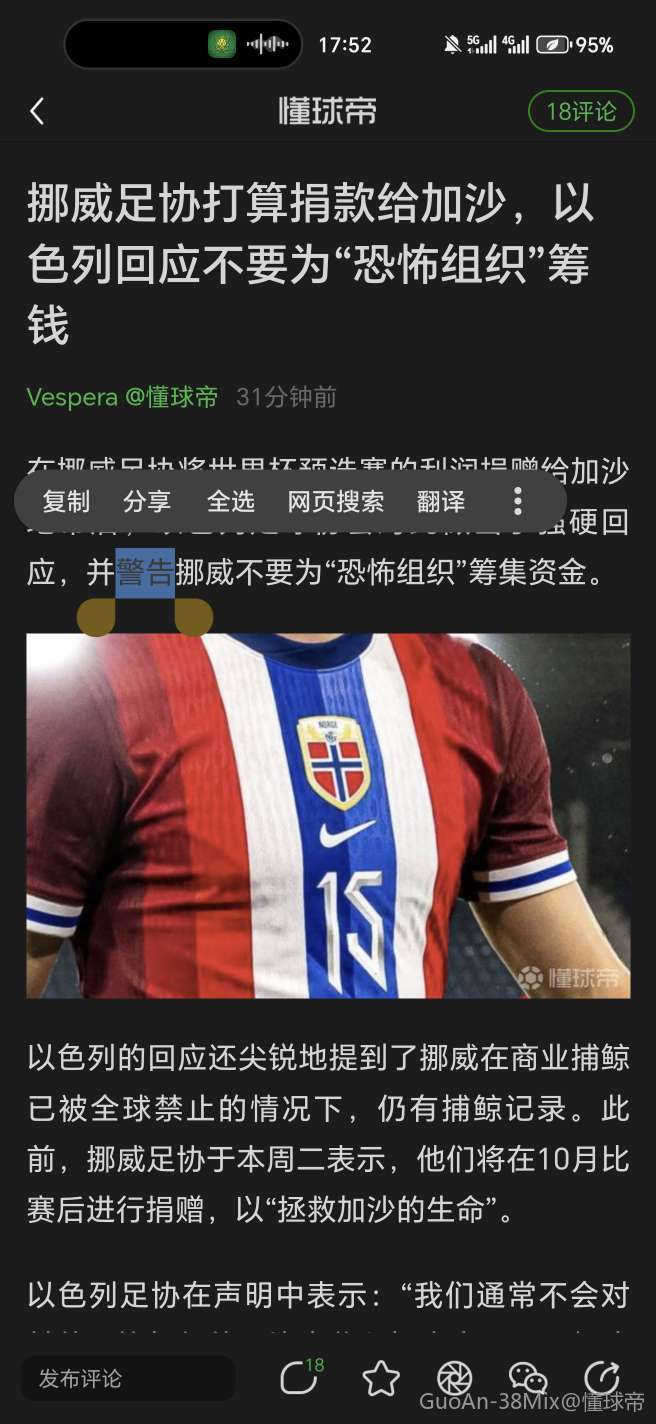Image resolution: width=656 pixels, height=1424 pixels.
Task: Run 网页搜索 on the selected text
Action: pyautogui.click(x=335, y=501)
